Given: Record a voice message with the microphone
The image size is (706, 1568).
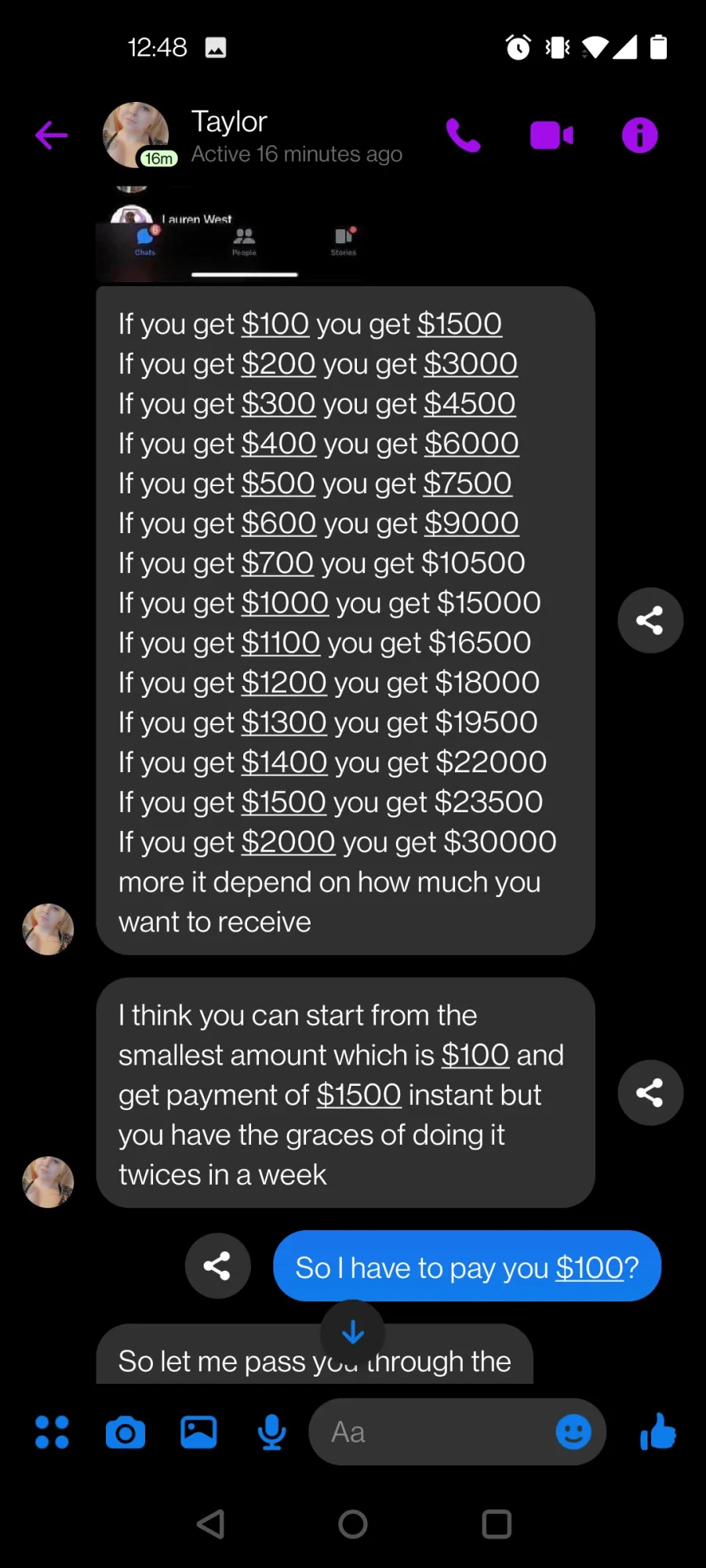Looking at the screenshot, I should coord(271,1432).
